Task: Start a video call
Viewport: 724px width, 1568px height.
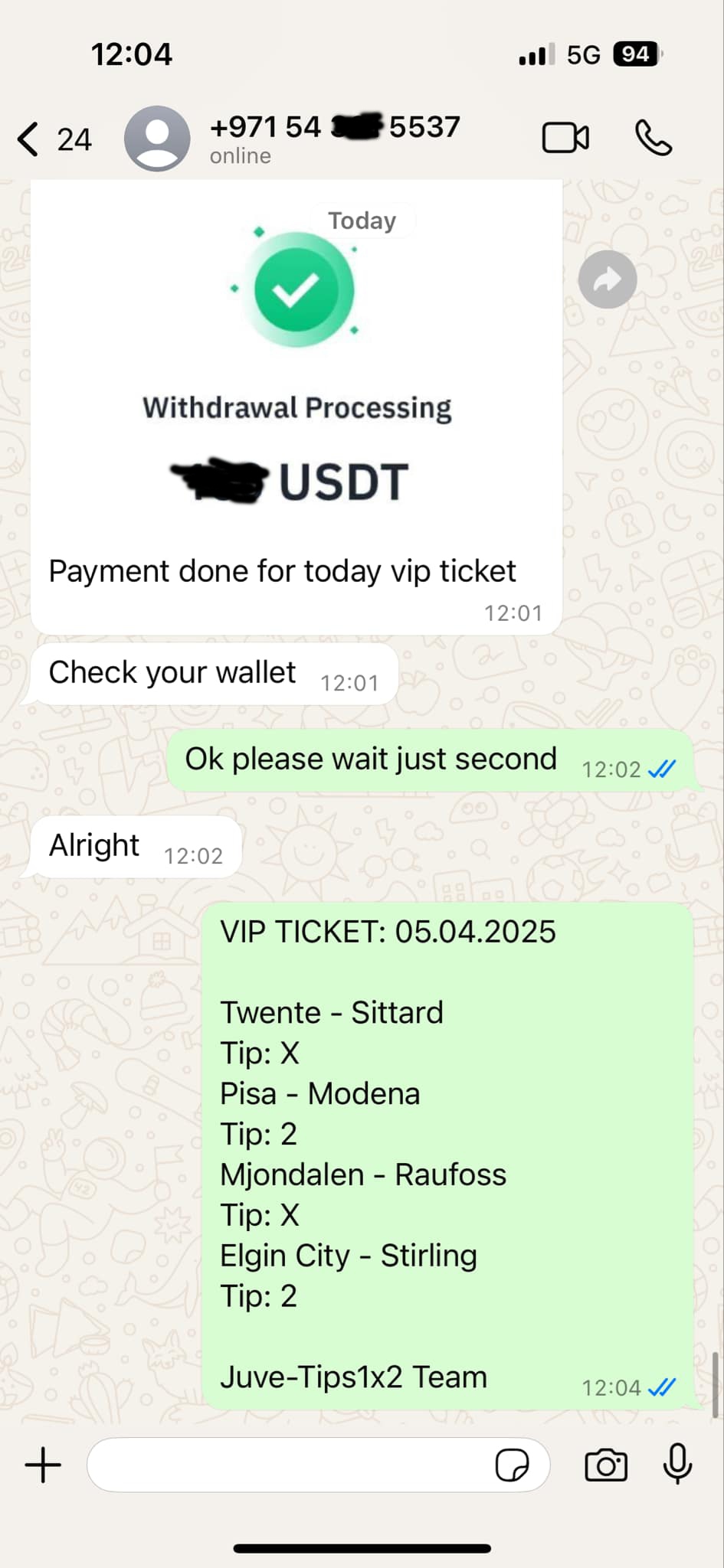Action: click(565, 139)
